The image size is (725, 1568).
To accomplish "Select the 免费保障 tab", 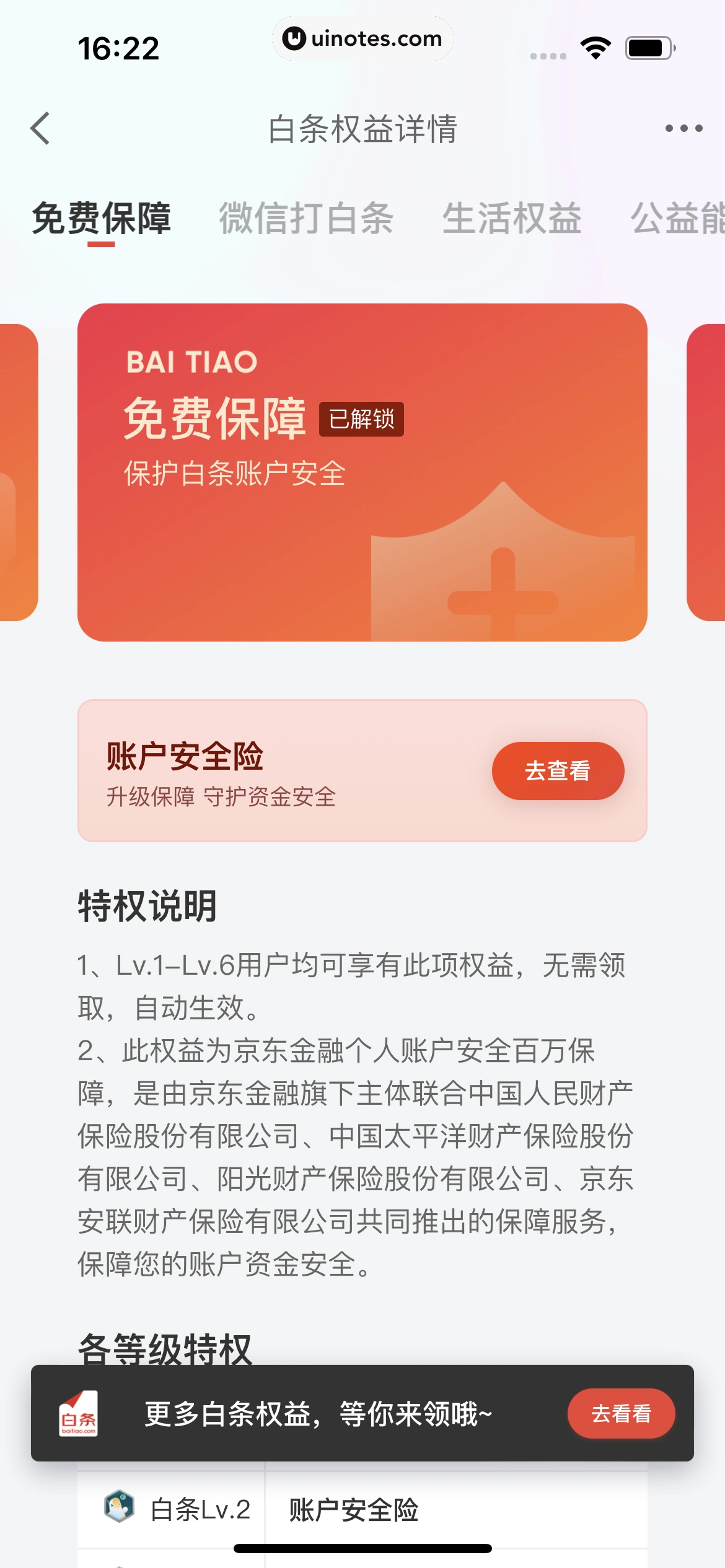I will [102, 218].
